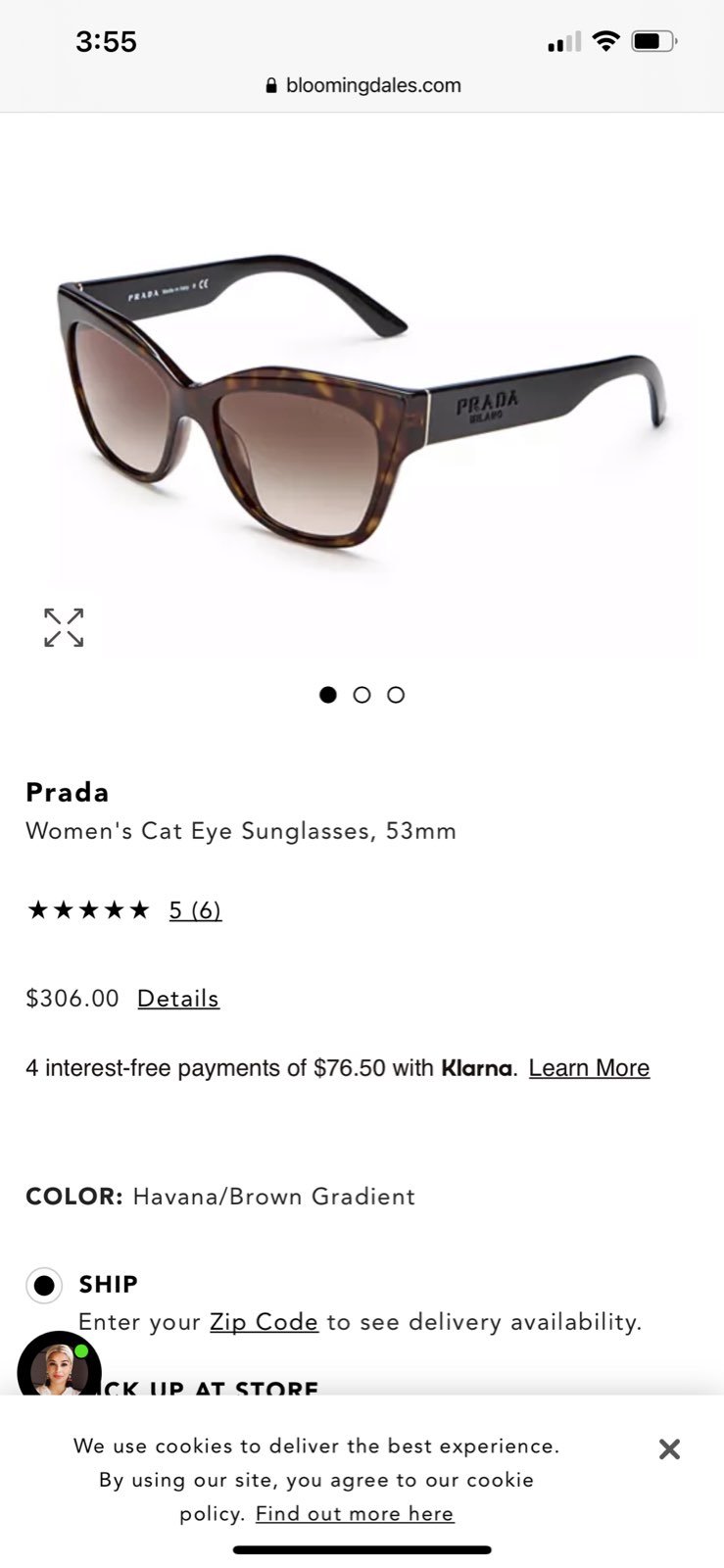Viewport: 724px width, 1568px height.
Task: Tap the bloomingdales.com address bar
Action: point(362,85)
